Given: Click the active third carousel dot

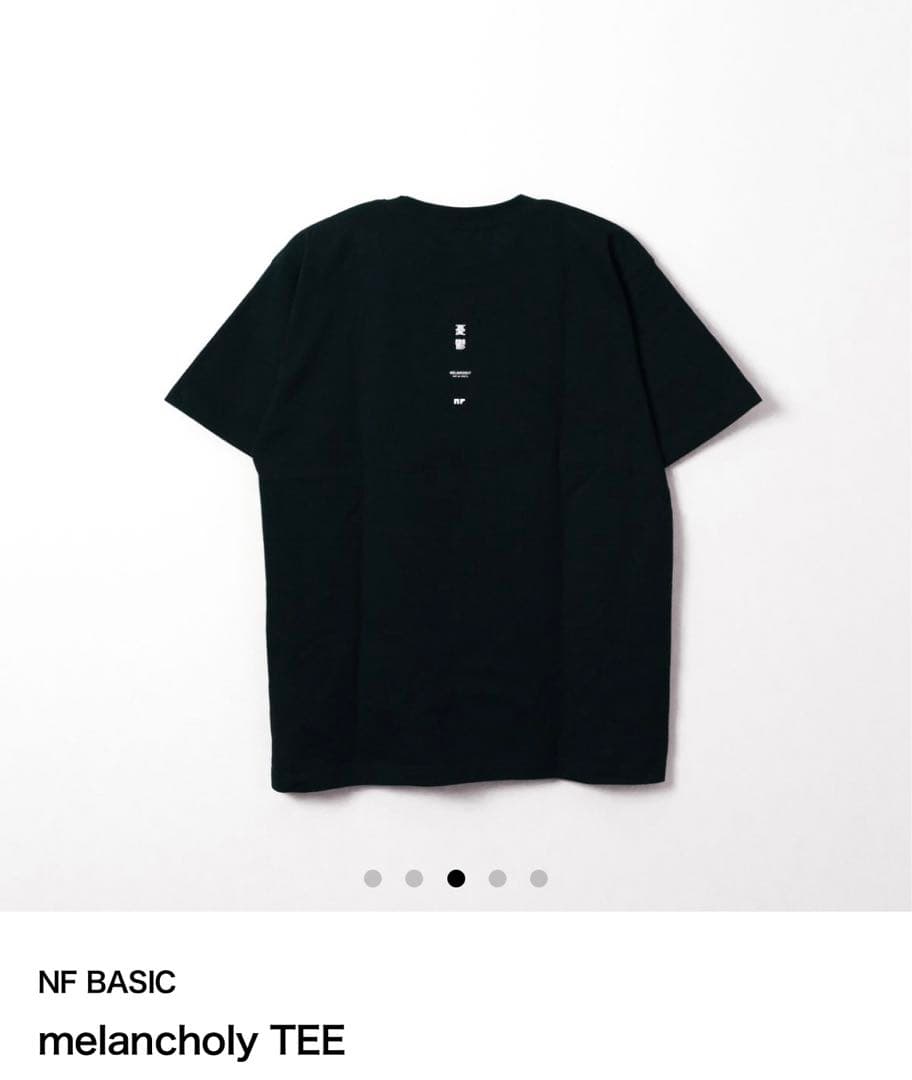Looking at the screenshot, I should tap(456, 879).
